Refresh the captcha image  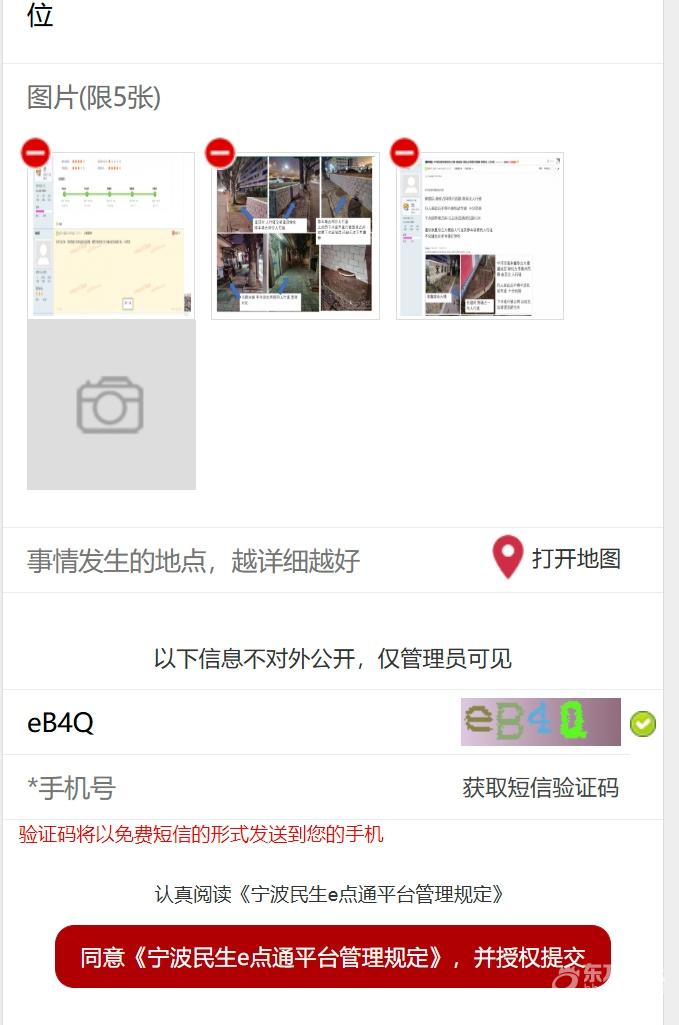tap(540, 722)
